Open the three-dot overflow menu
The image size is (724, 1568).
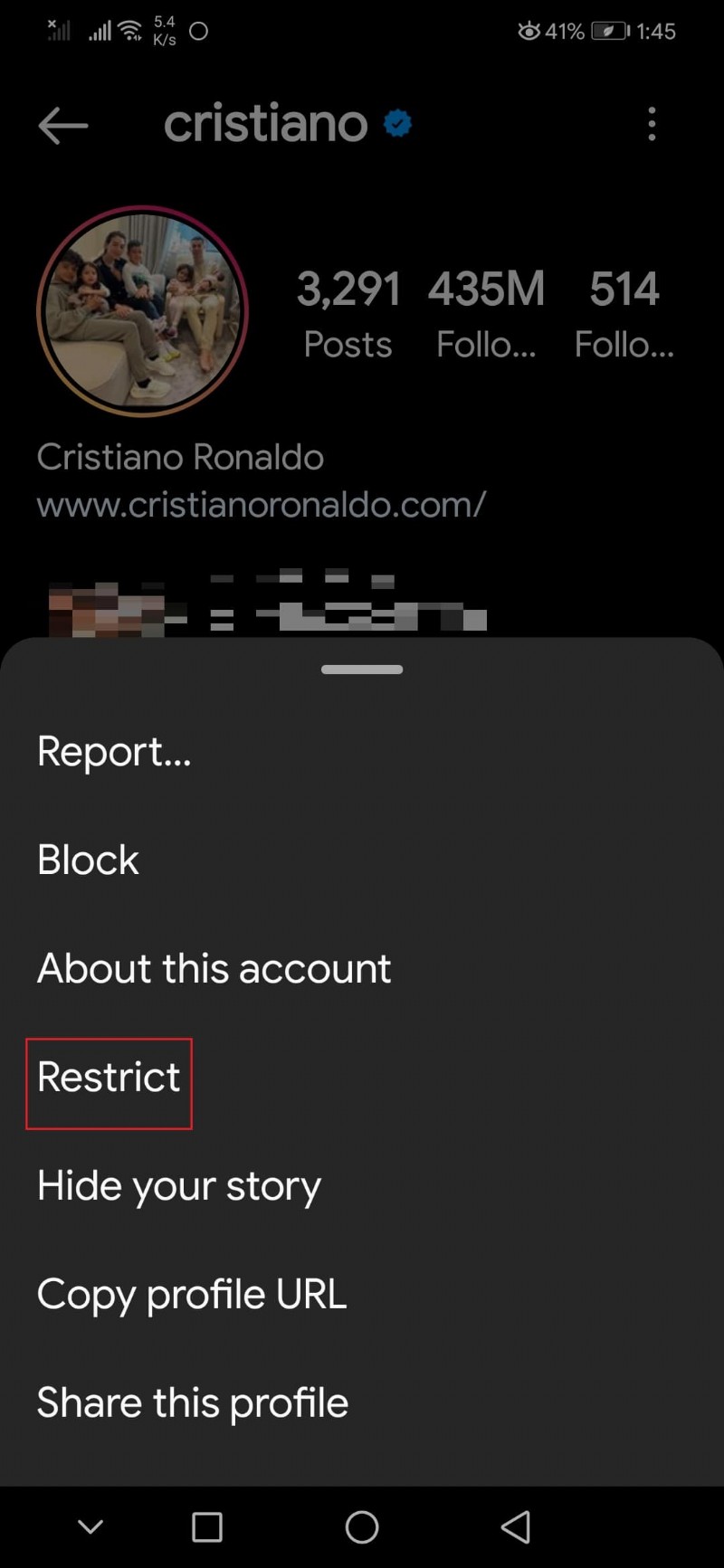click(652, 124)
